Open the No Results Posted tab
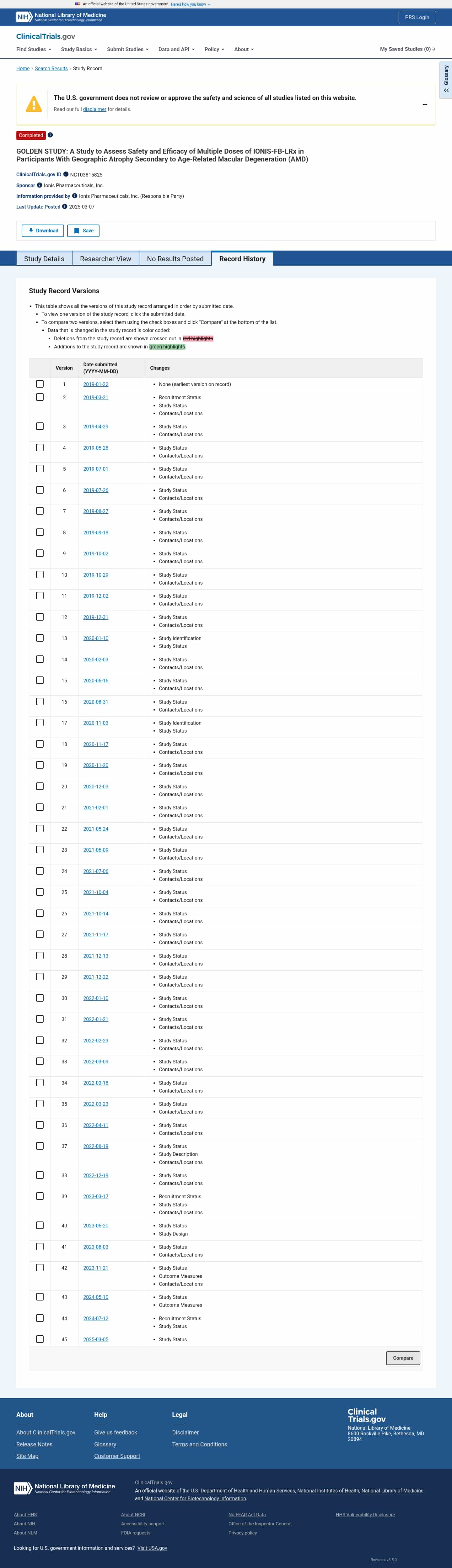Image resolution: width=452 pixels, height=1568 pixels. pyautogui.click(x=175, y=259)
